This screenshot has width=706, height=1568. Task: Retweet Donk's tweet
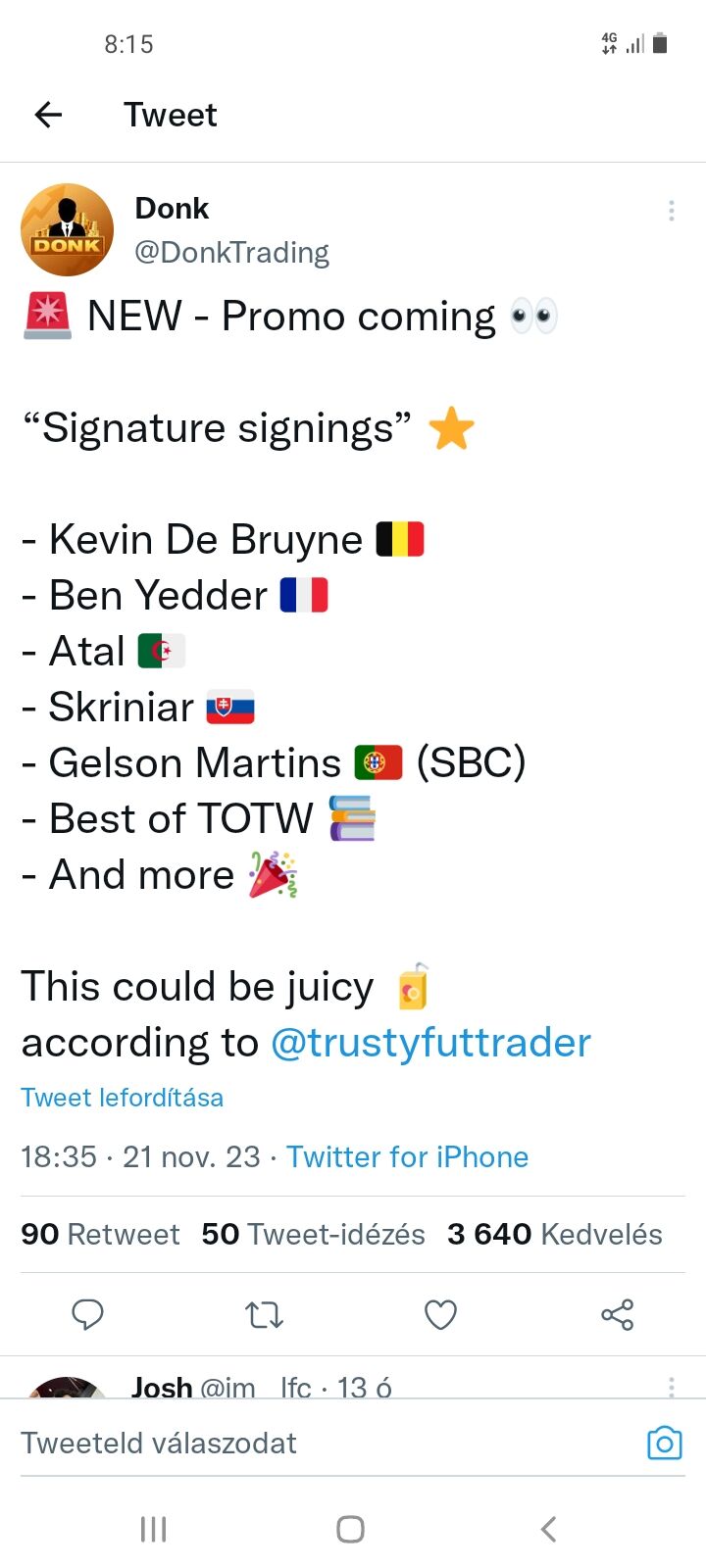click(264, 1314)
